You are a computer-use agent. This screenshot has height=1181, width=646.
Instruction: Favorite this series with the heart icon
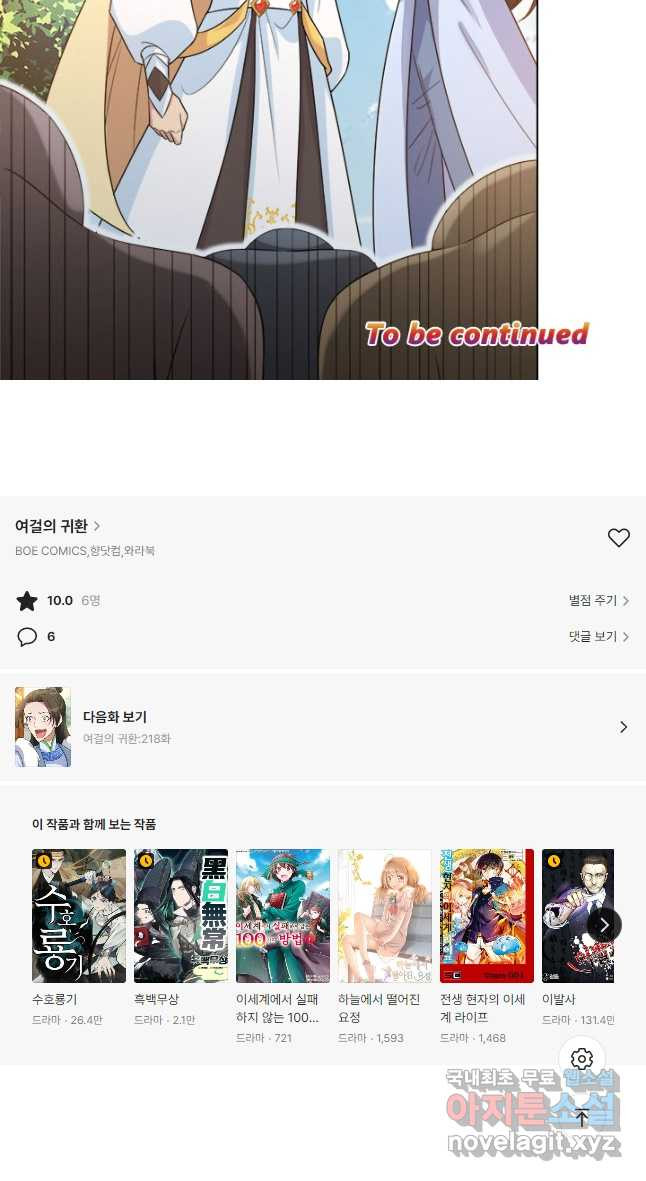[618, 538]
